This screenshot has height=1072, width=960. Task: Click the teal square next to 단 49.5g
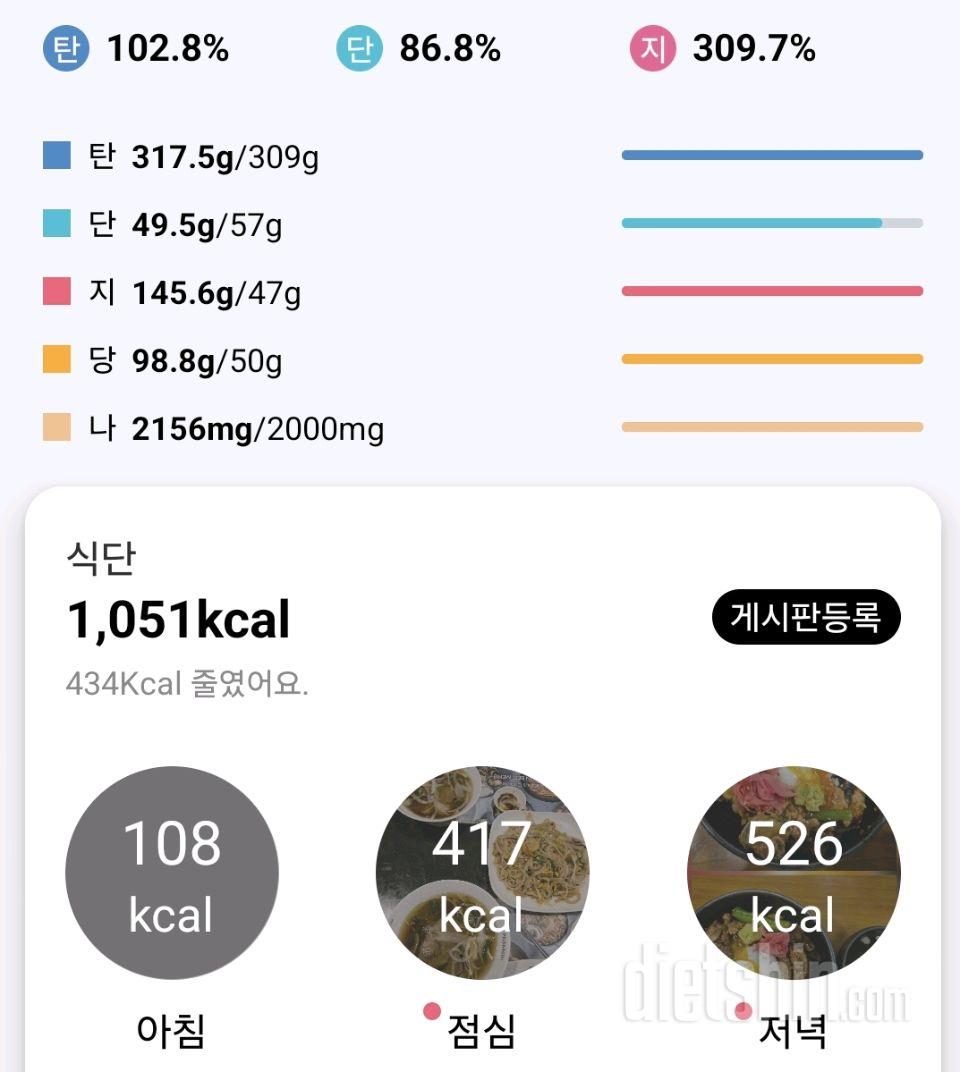55,224
